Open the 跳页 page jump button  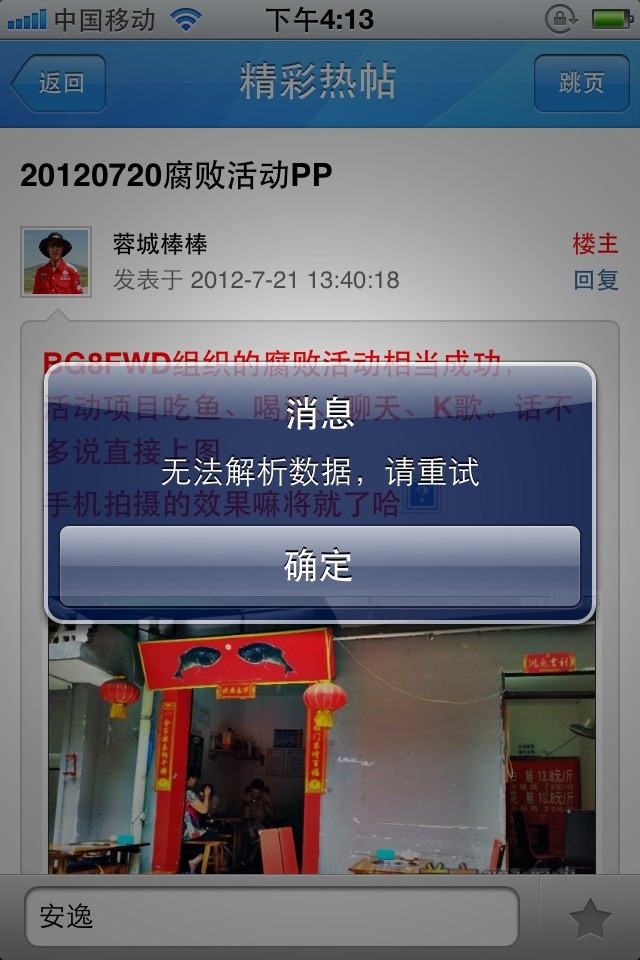[x=581, y=83]
